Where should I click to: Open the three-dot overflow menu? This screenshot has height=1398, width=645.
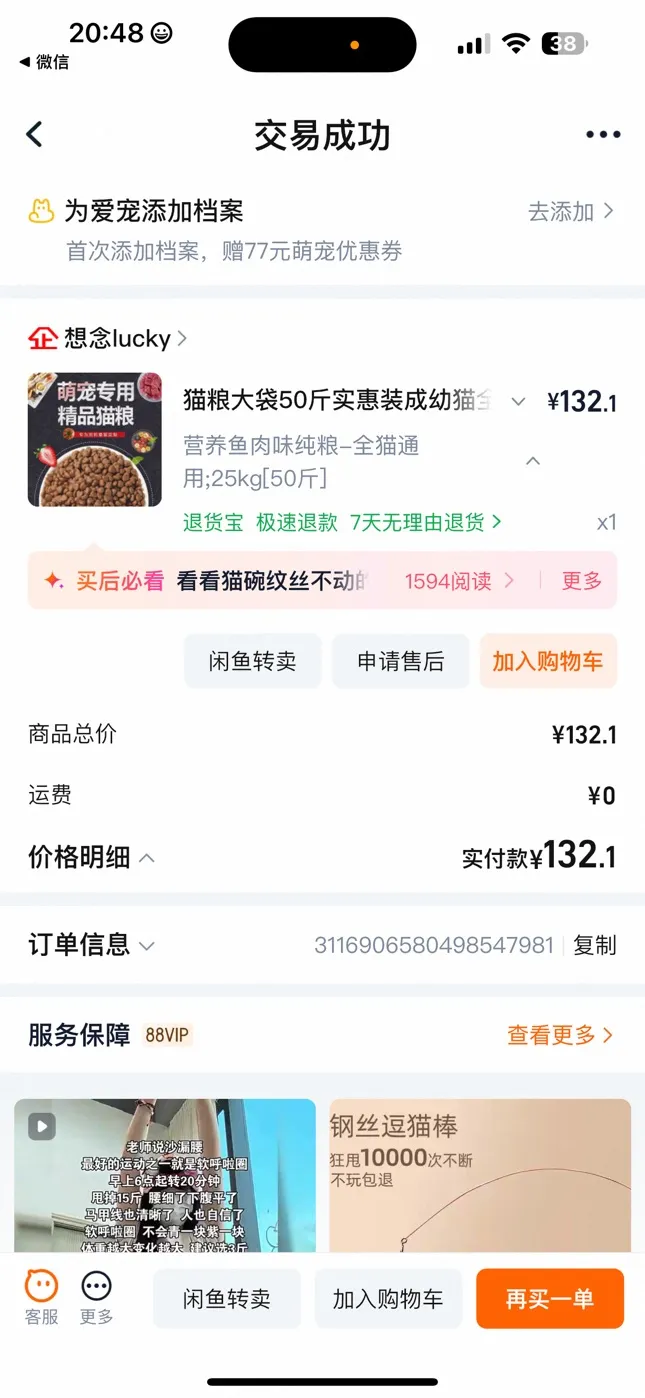pyautogui.click(x=603, y=135)
